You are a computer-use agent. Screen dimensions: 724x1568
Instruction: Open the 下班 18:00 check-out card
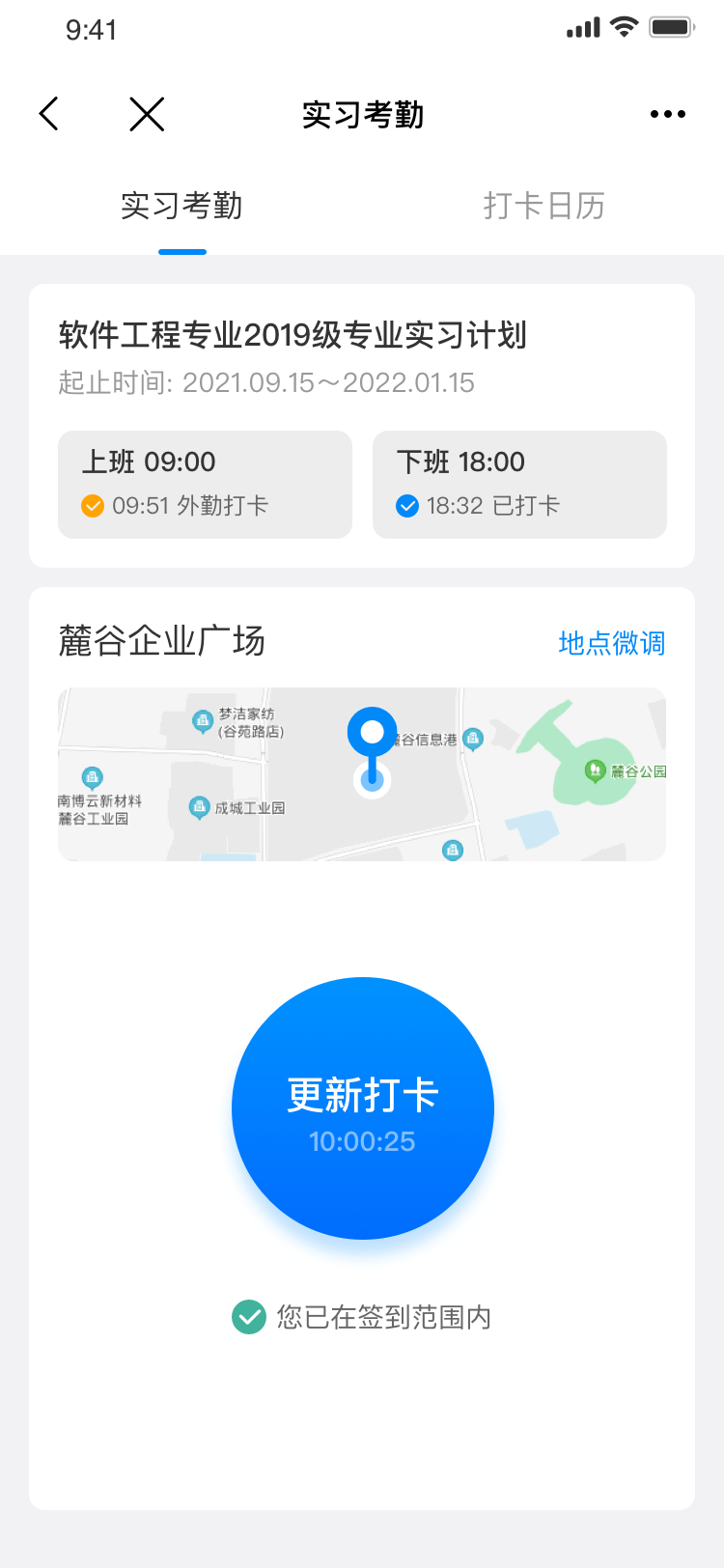(519, 484)
